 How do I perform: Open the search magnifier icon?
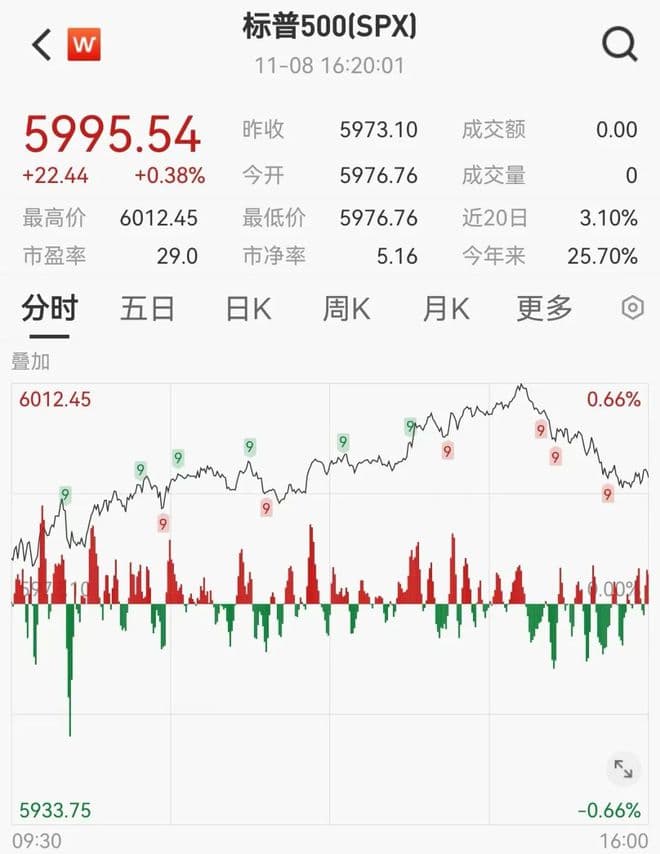coord(619,44)
